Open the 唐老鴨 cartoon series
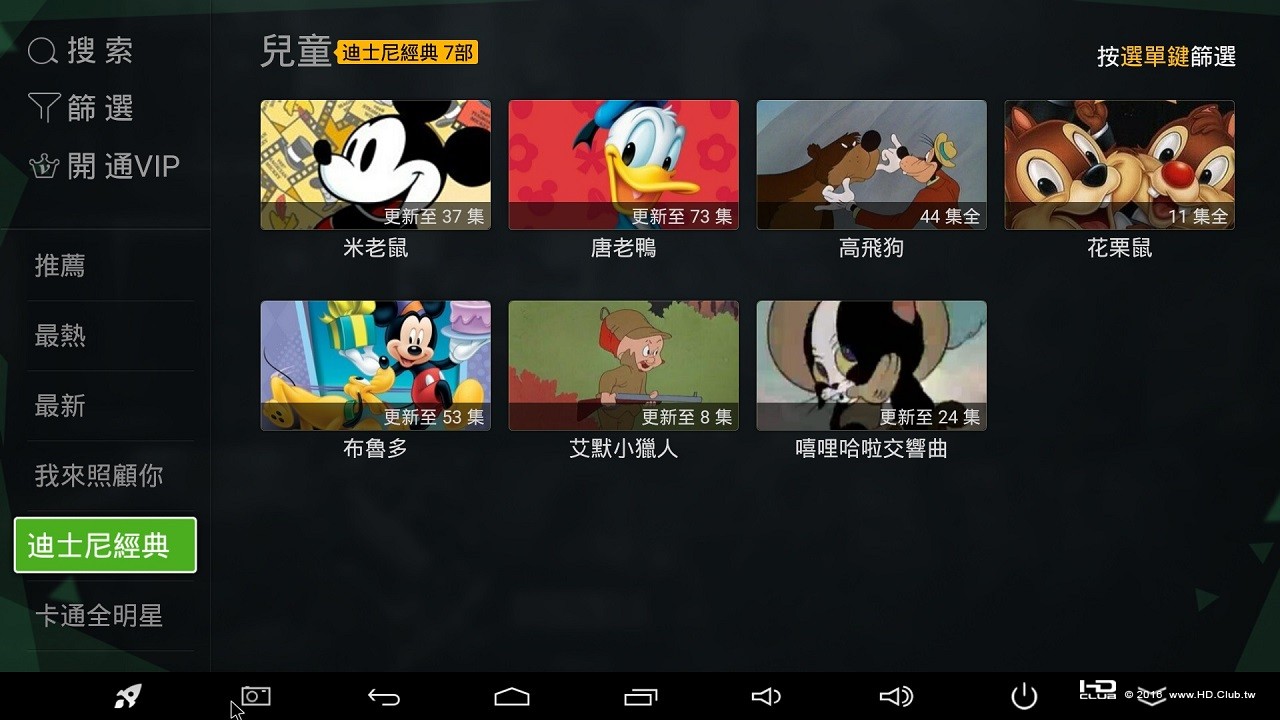 [x=624, y=166]
